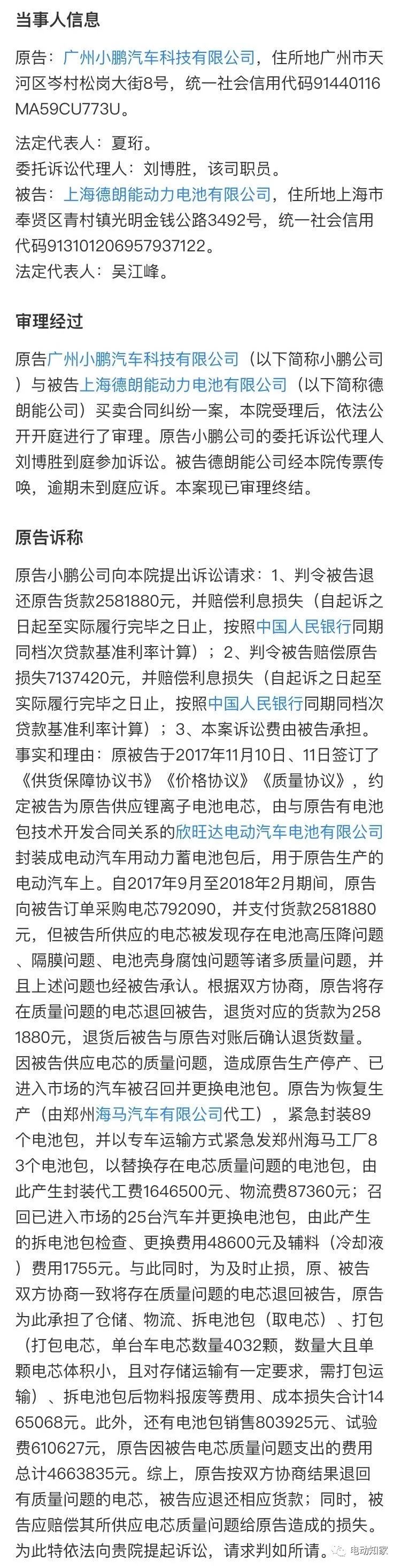Tap 上海德朗能动力电池有限公司 link in 审理经过 section
This screenshot has height=1568, width=401.
(x=183, y=385)
